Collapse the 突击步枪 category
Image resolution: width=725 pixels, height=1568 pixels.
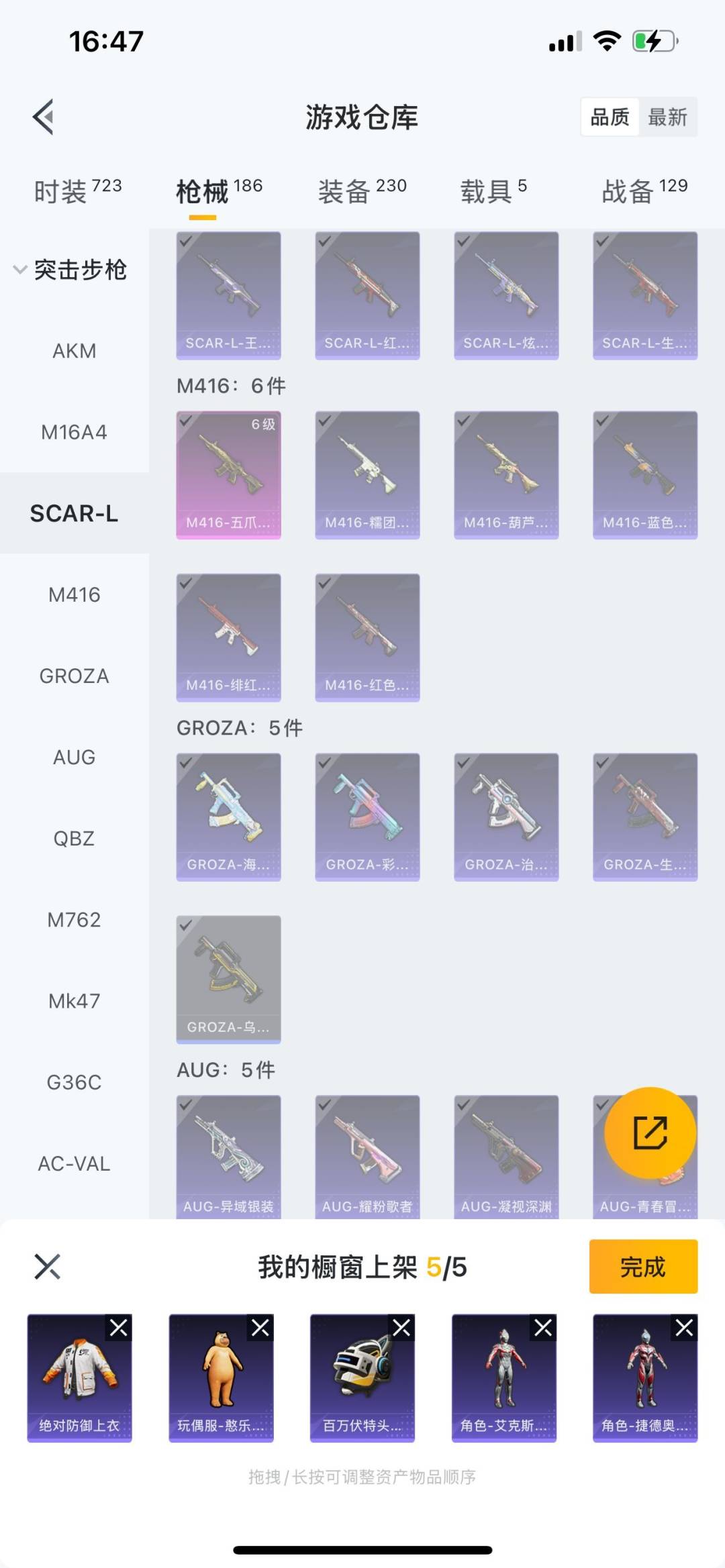tap(70, 270)
